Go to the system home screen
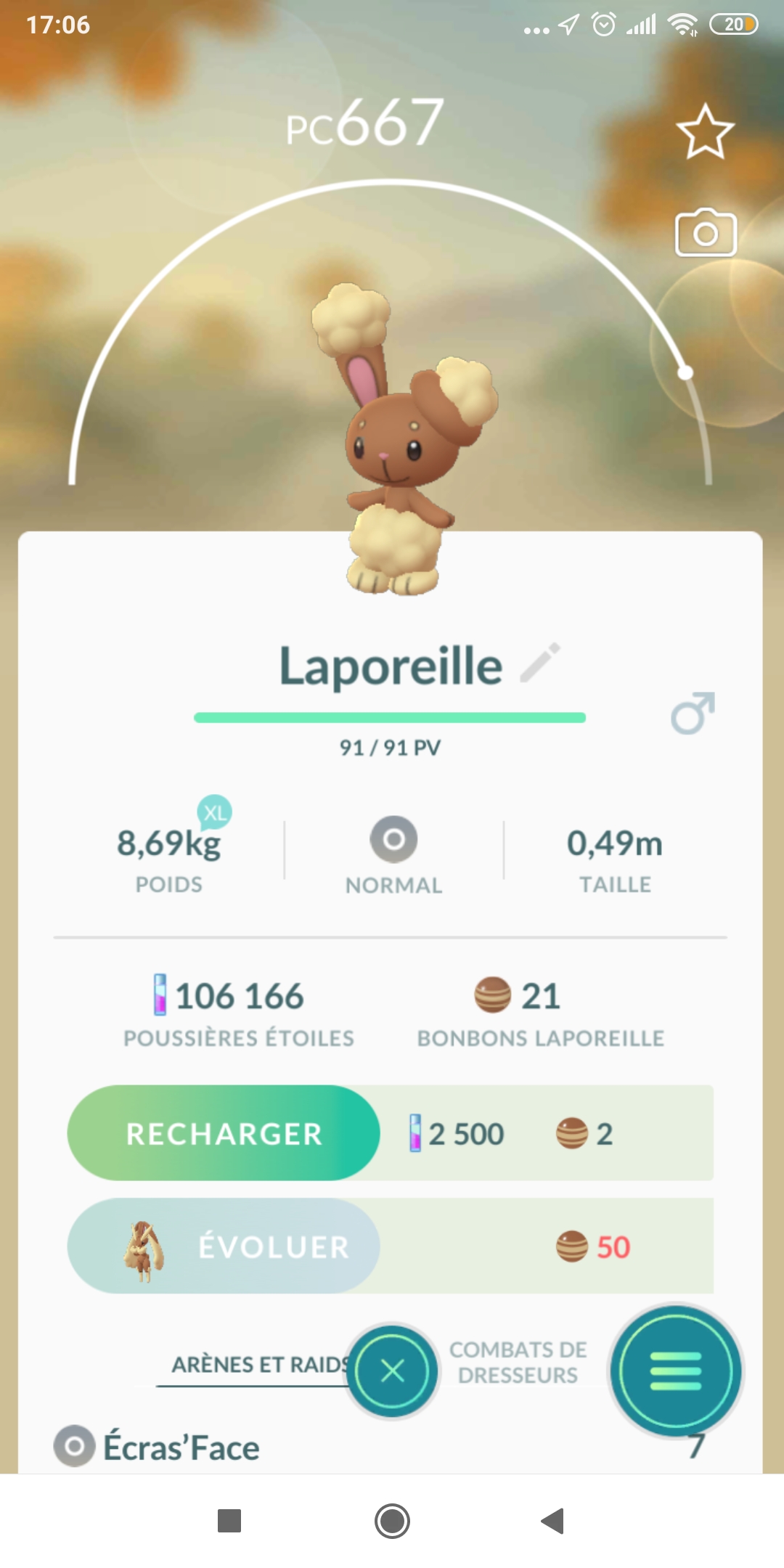The width and height of the screenshot is (784, 1568). [x=392, y=1521]
